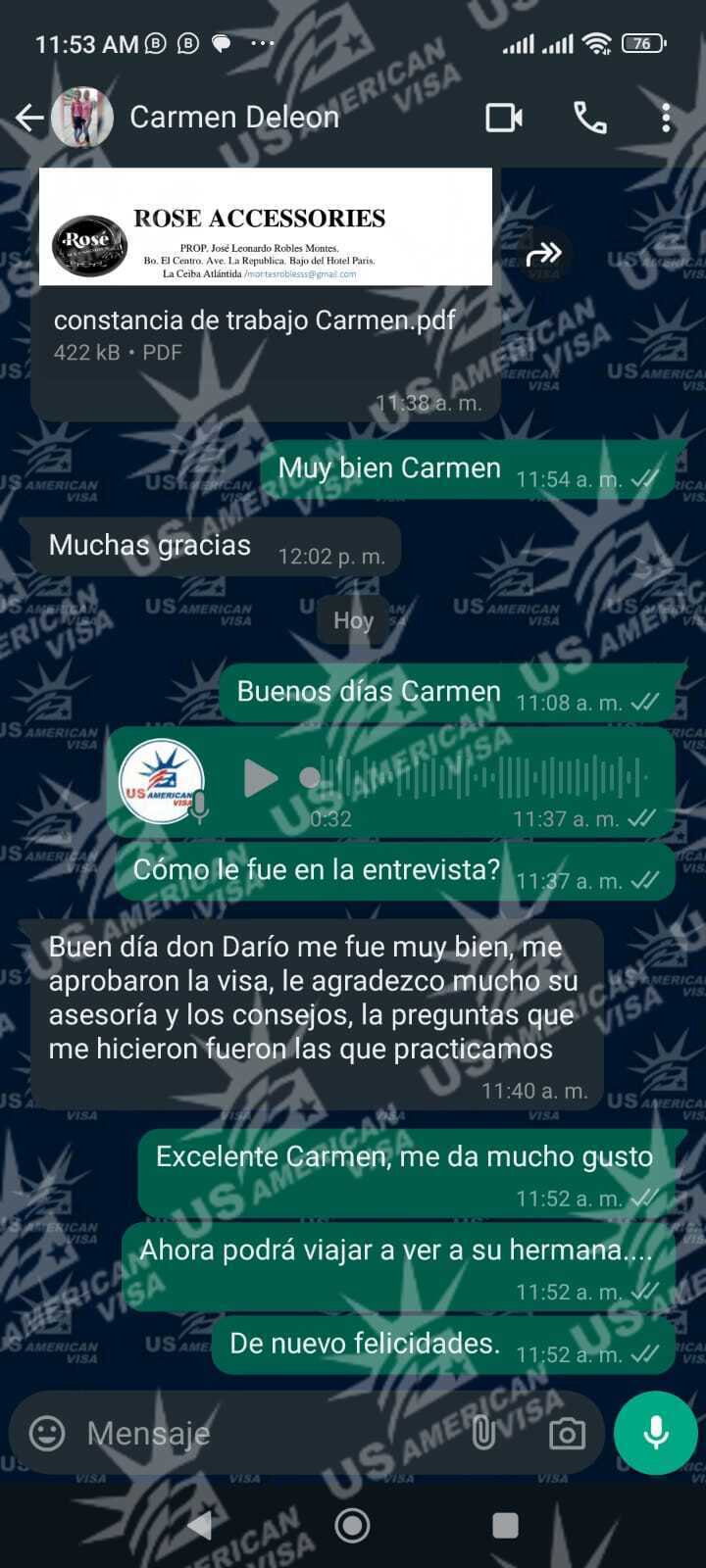706x1568 pixels.
Task: Open Carmen Deleon's contact info
Action: 233,118
